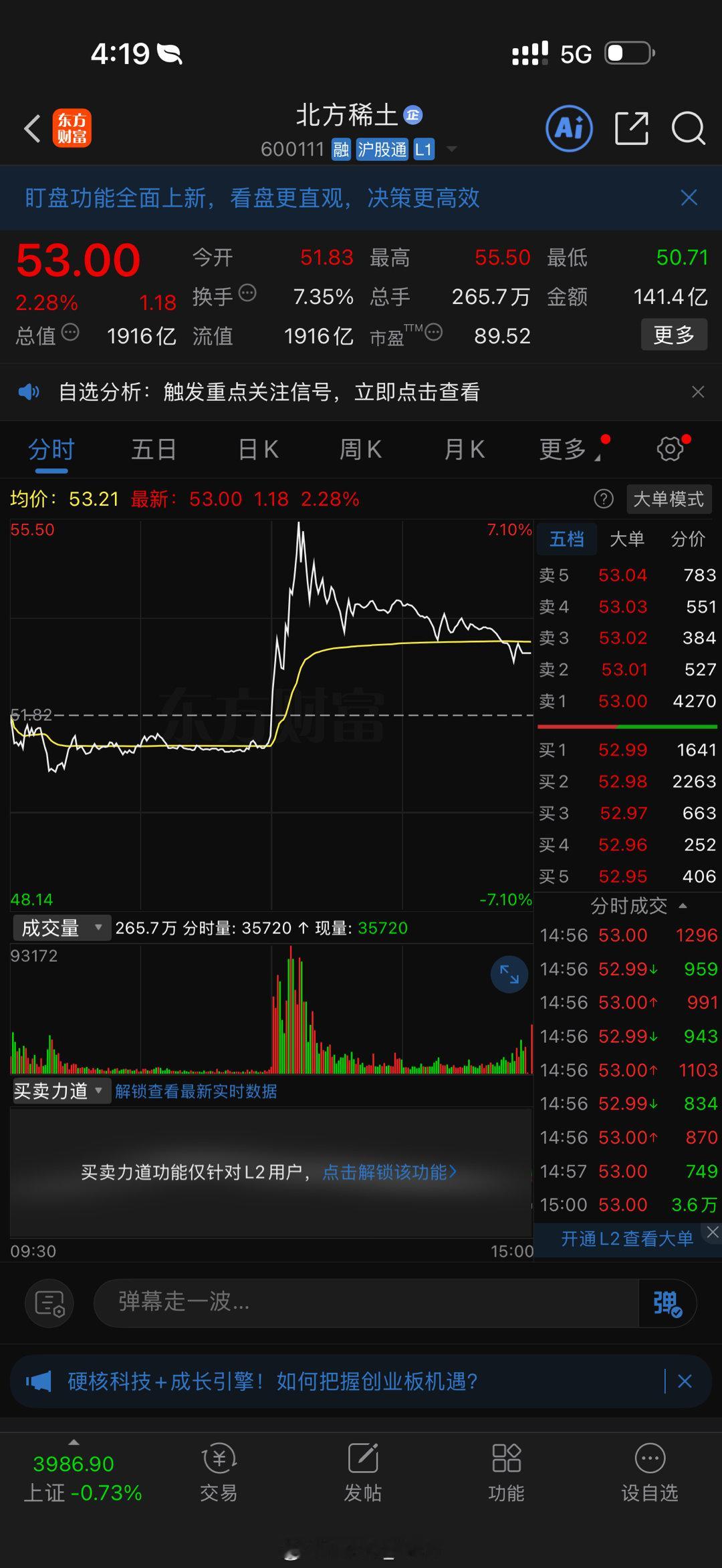Image resolution: width=722 pixels, height=1568 pixels.
Task: Toggle the 弹 danmu switch
Action: [x=667, y=1303]
